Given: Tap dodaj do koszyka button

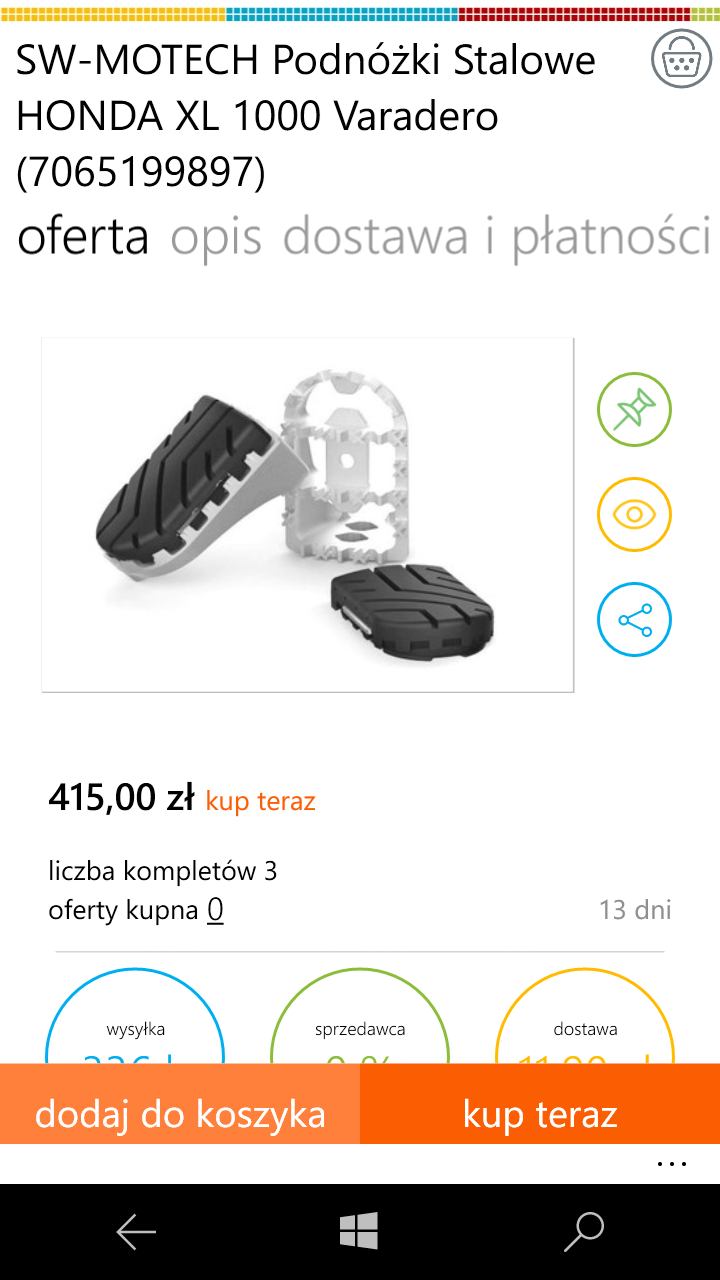Looking at the screenshot, I should pyautogui.click(x=180, y=1113).
